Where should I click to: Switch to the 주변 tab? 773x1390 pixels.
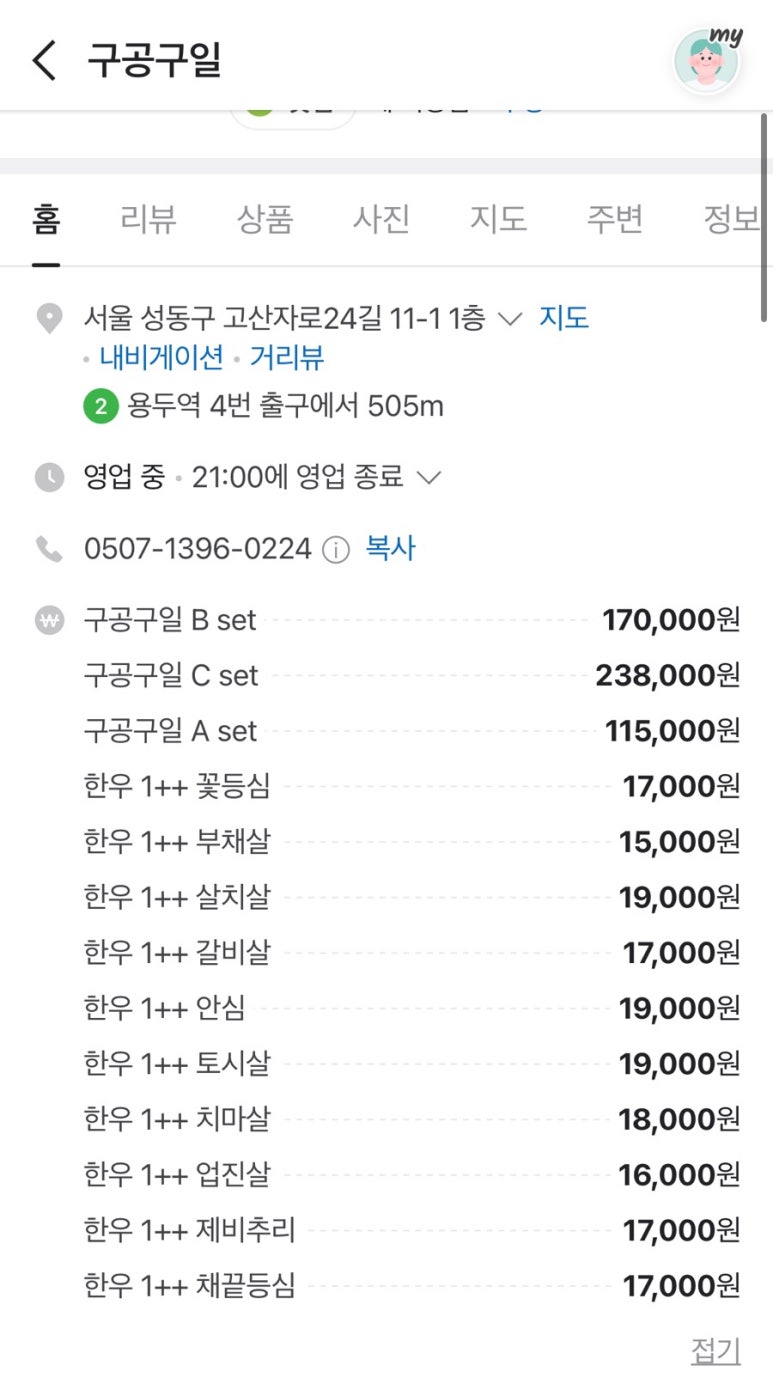(x=614, y=219)
